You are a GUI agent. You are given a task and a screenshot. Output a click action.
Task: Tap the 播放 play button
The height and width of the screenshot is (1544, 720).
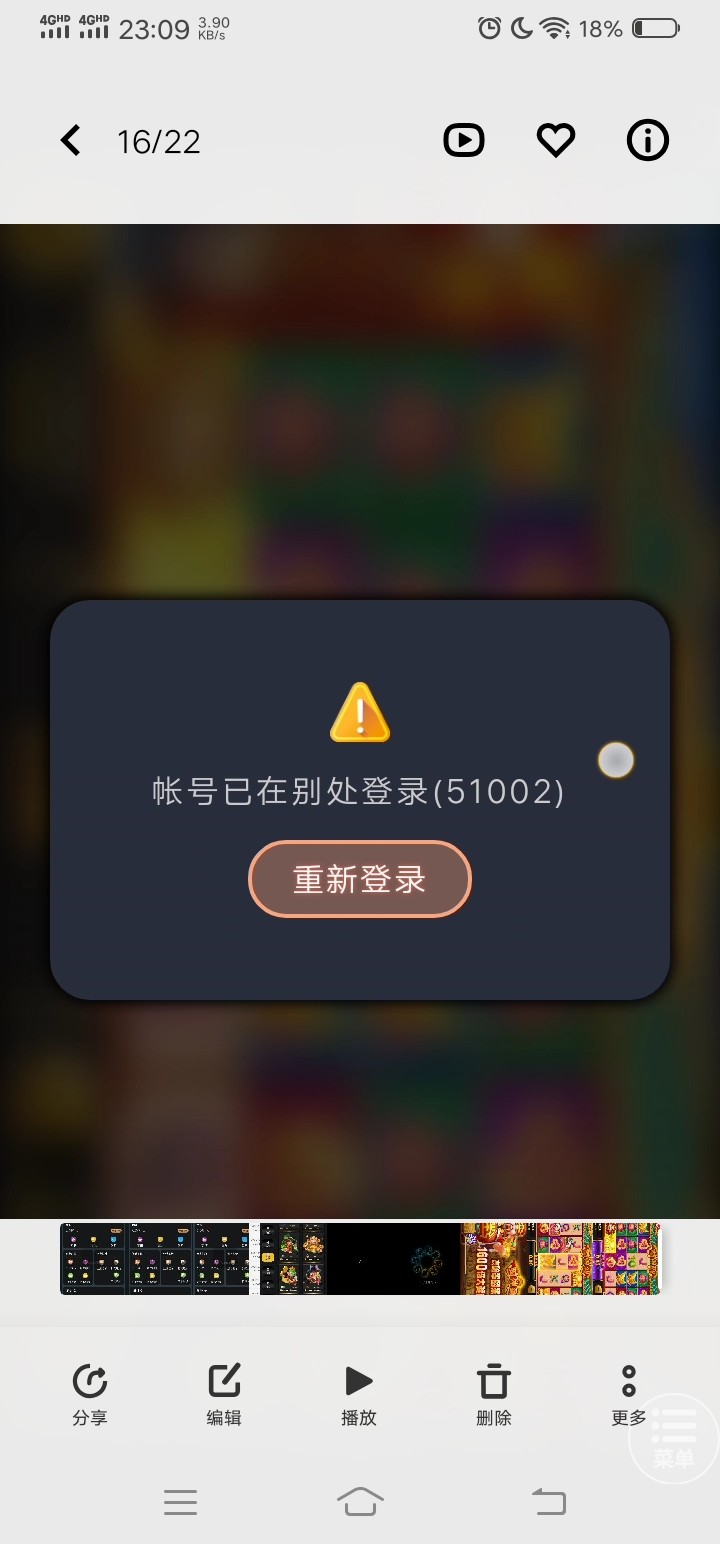tap(358, 1394)
